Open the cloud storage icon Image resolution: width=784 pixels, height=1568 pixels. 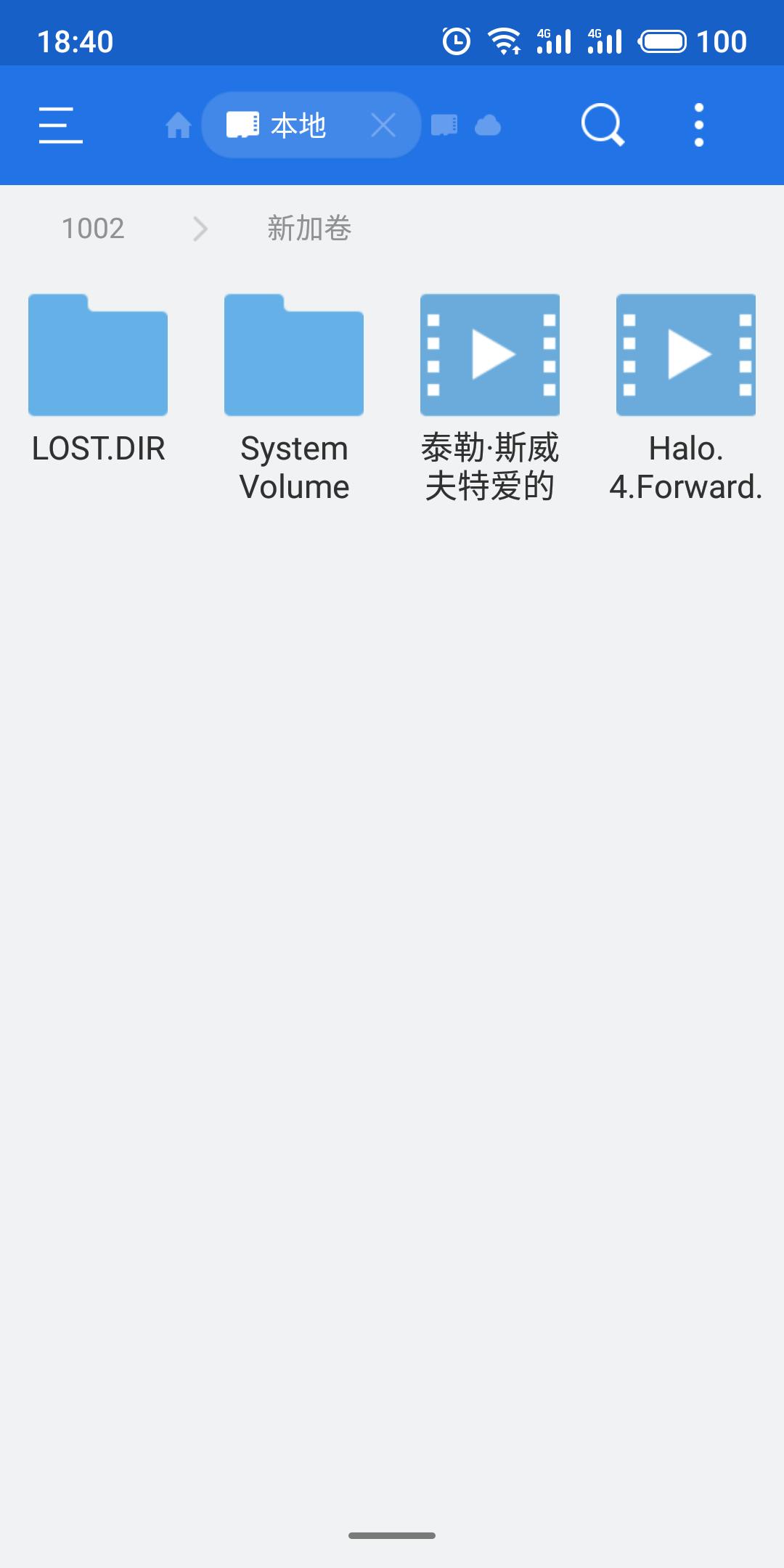point(488,125)
